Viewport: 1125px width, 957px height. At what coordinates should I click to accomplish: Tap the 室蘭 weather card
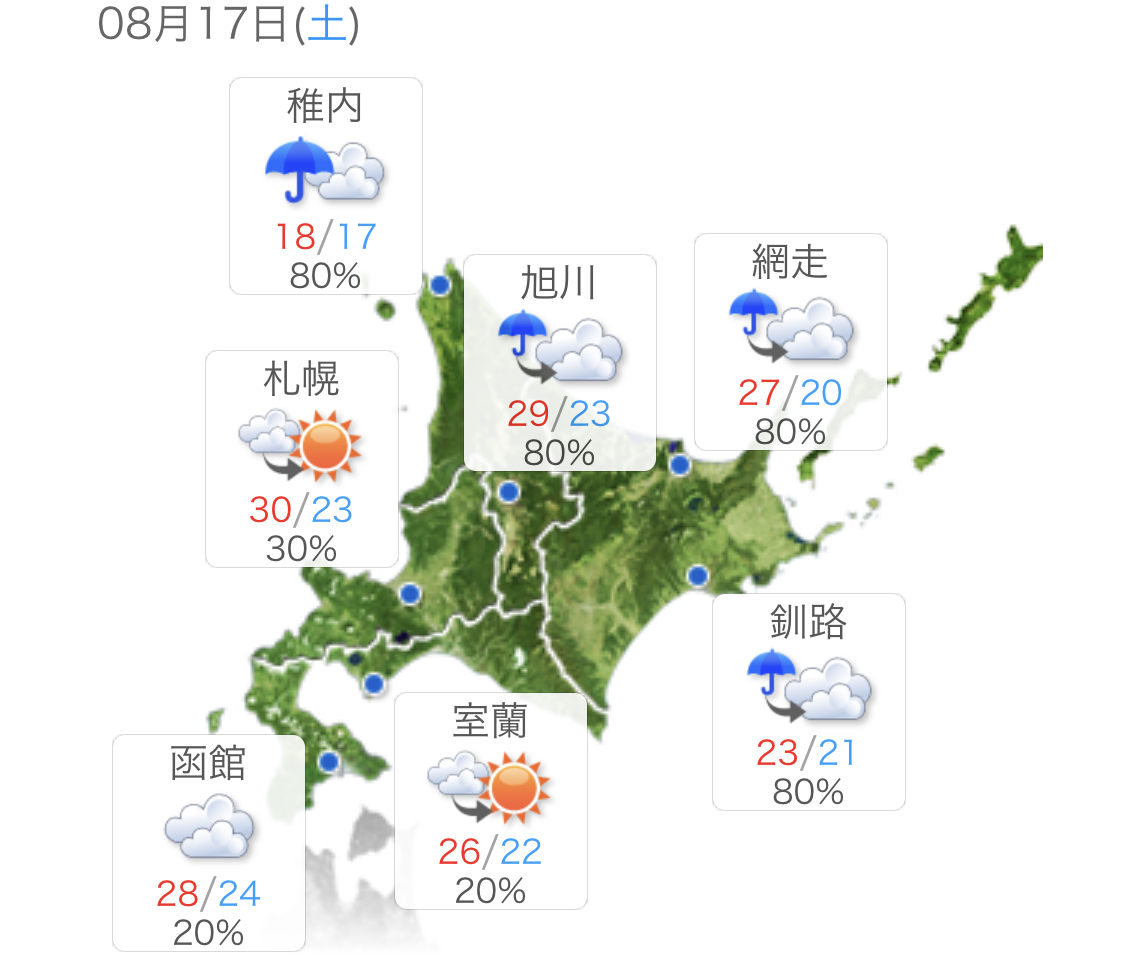pos(490,801)
